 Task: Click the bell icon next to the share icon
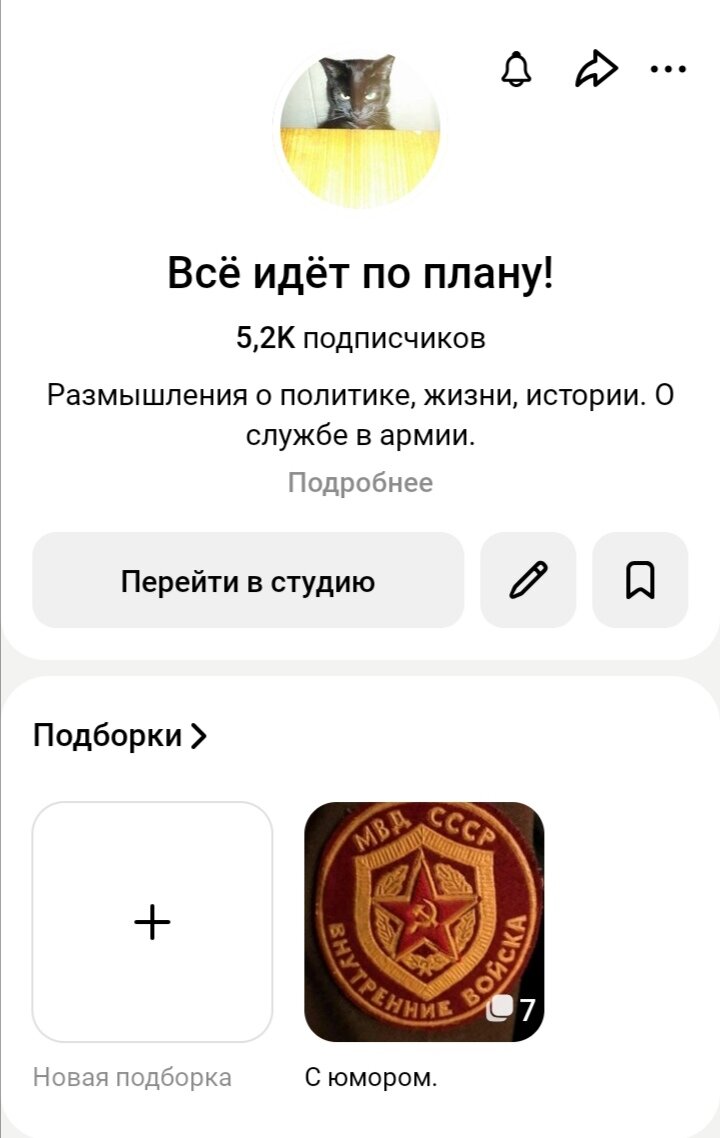(514, 70)
